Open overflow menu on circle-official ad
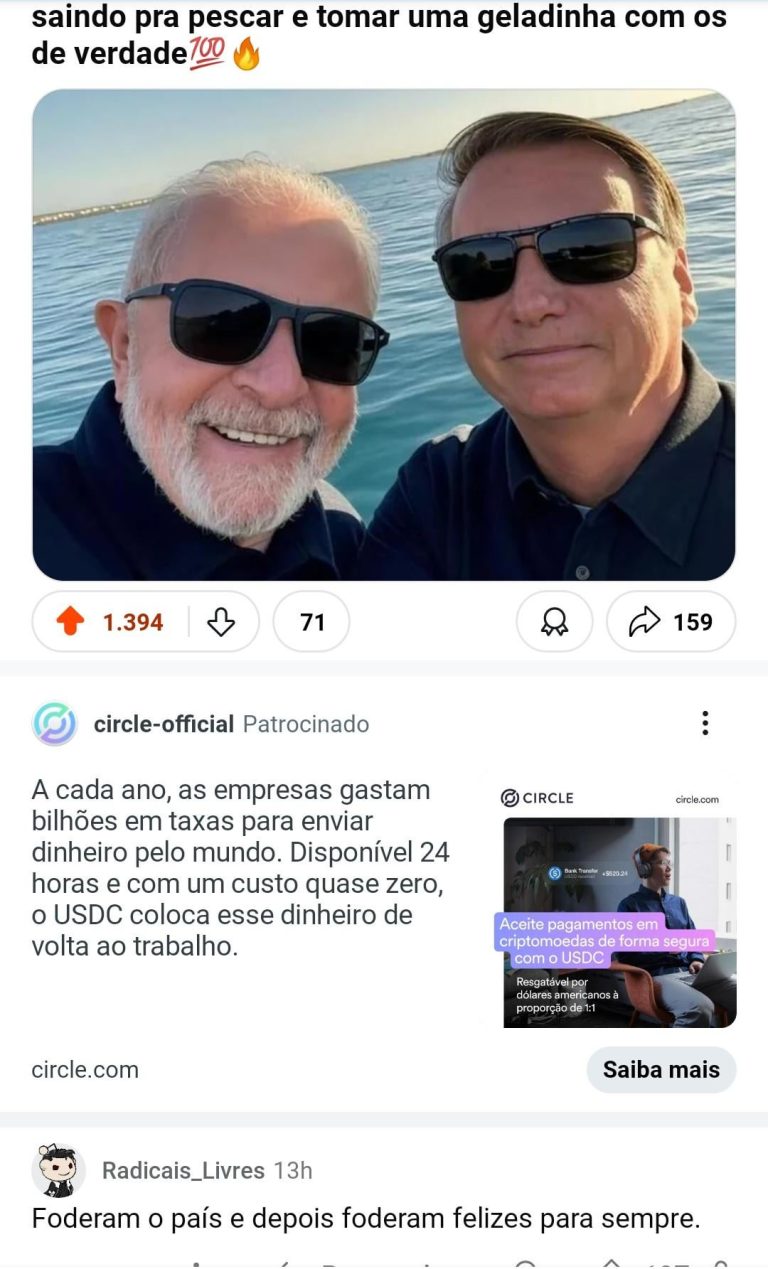This screenshot has height=1269, width=768. (x=705, y=723)
